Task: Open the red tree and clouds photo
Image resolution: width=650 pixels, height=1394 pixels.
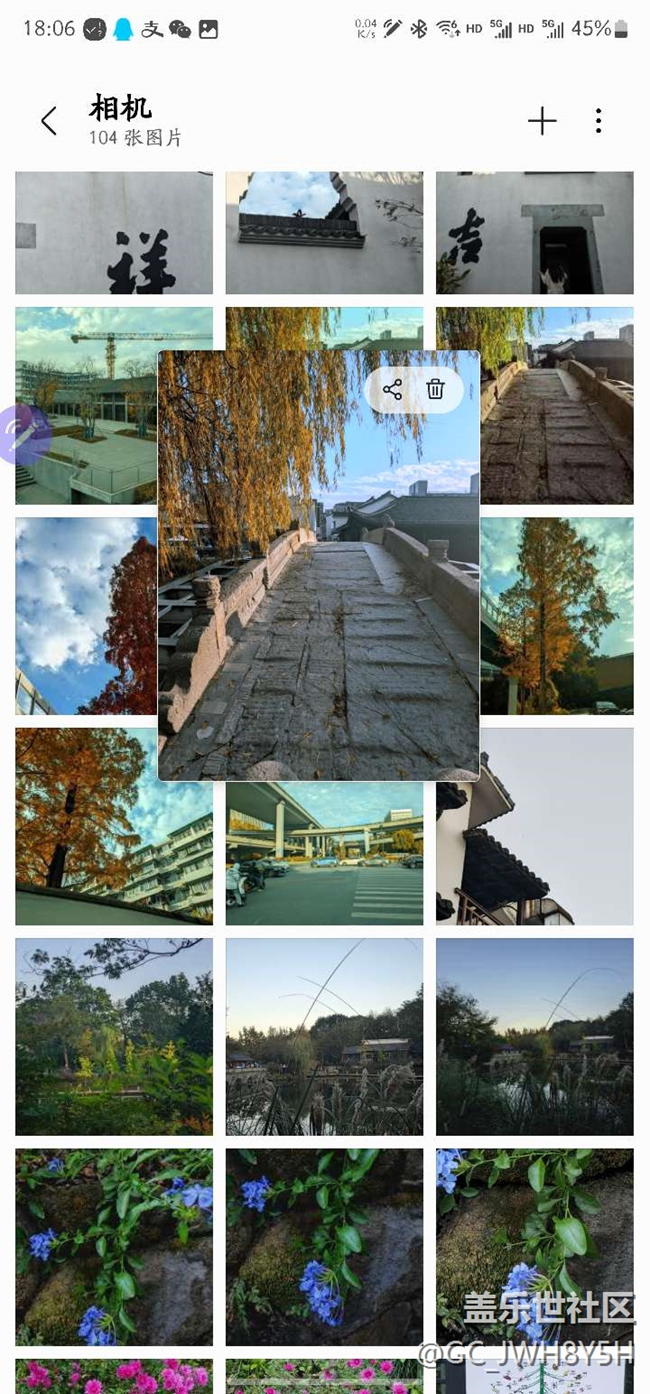Action: tap(86, 616)
